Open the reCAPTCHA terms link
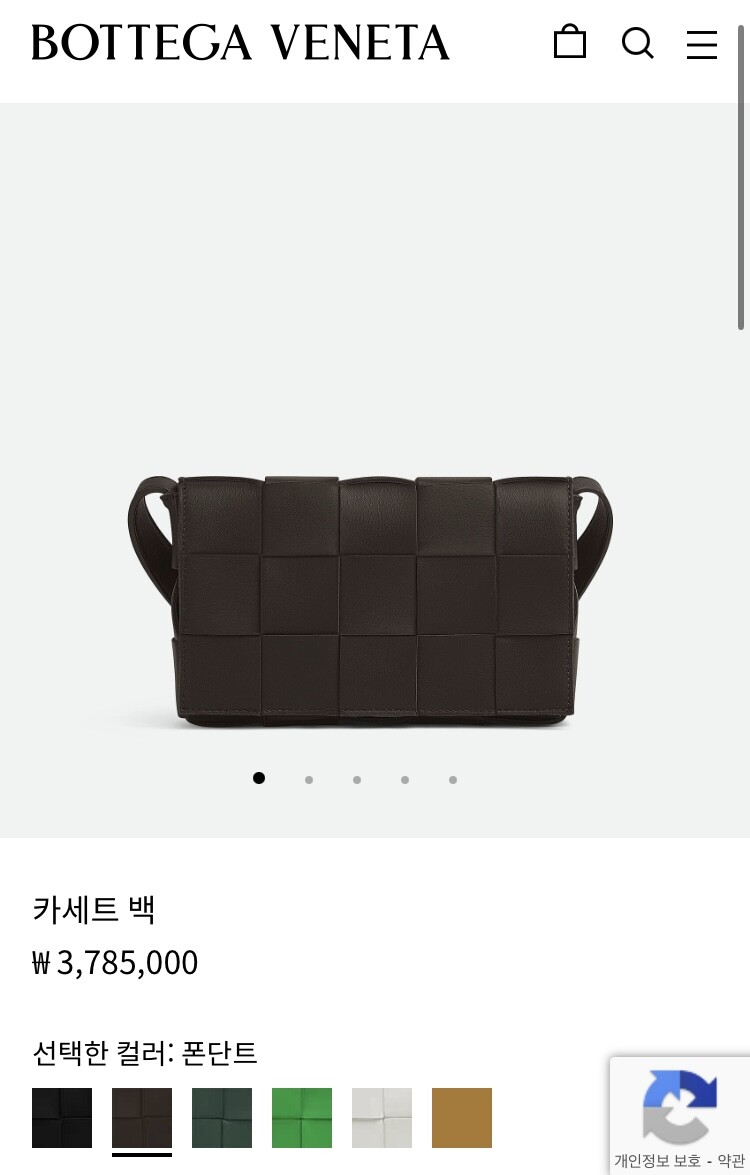Screen dimensions: 750x1175 (731, 1161)
